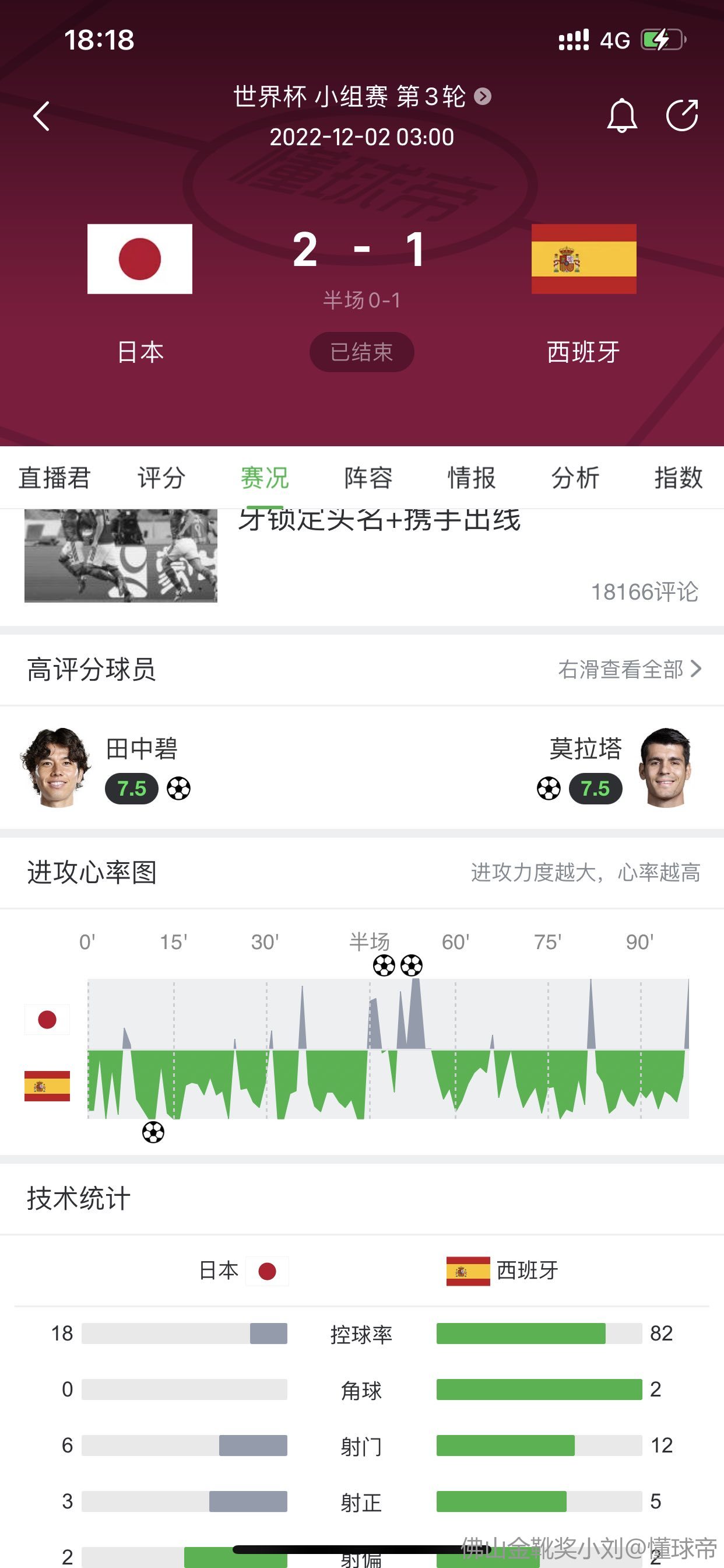Open the 指数 tab

(x=679, y=478)
